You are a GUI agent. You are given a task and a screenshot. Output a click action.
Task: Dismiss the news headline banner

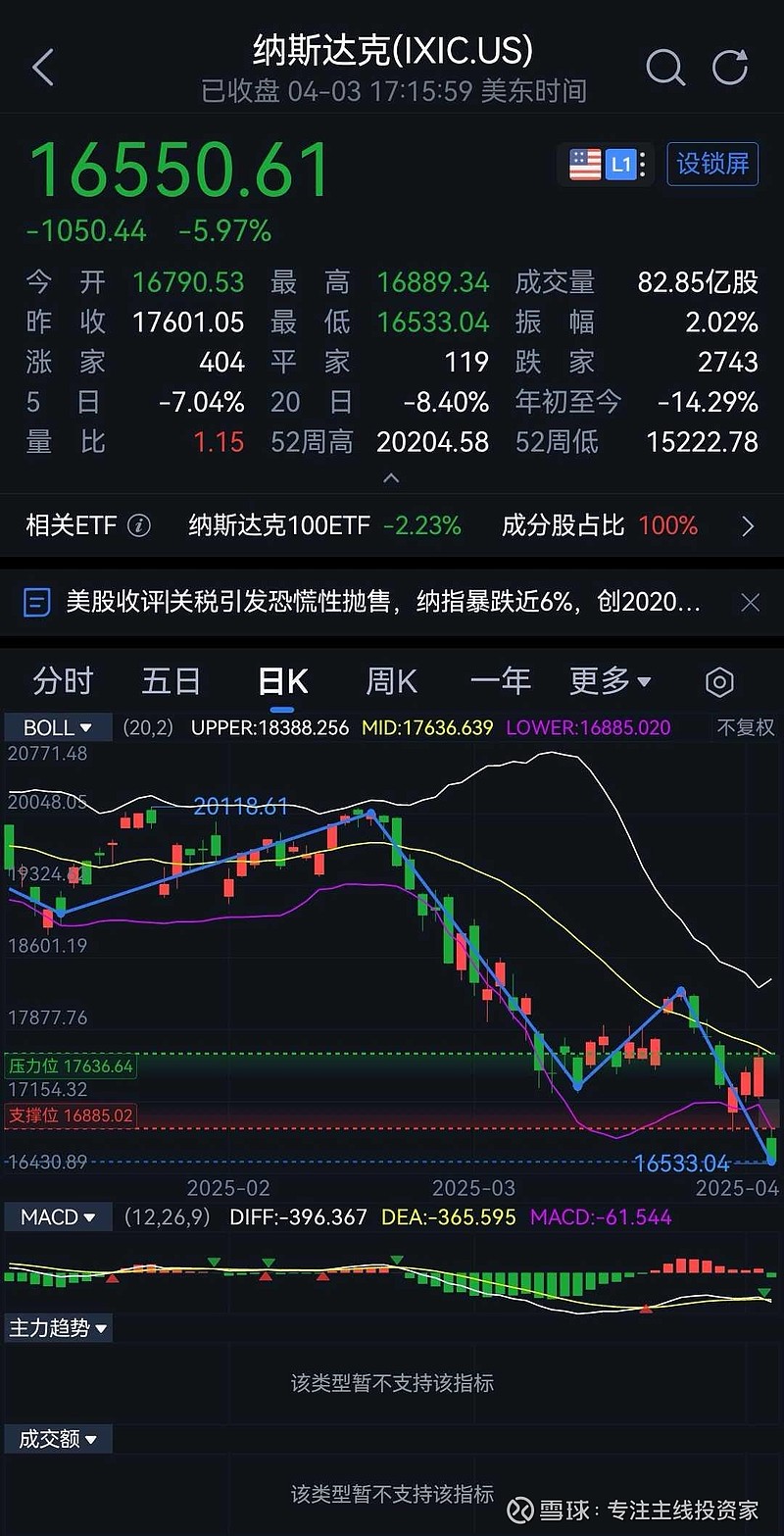750,602
